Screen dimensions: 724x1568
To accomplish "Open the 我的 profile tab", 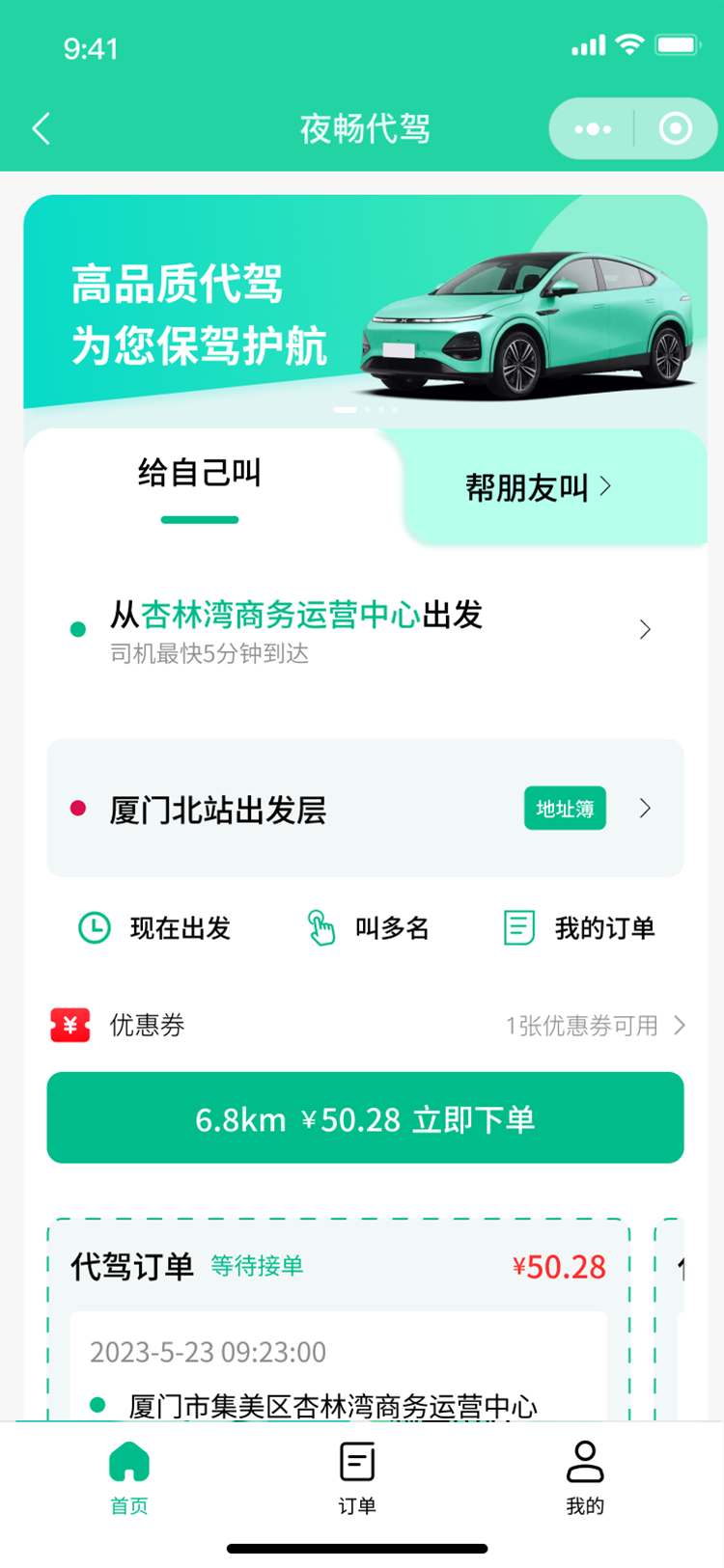I will (x=585, y=1476).
